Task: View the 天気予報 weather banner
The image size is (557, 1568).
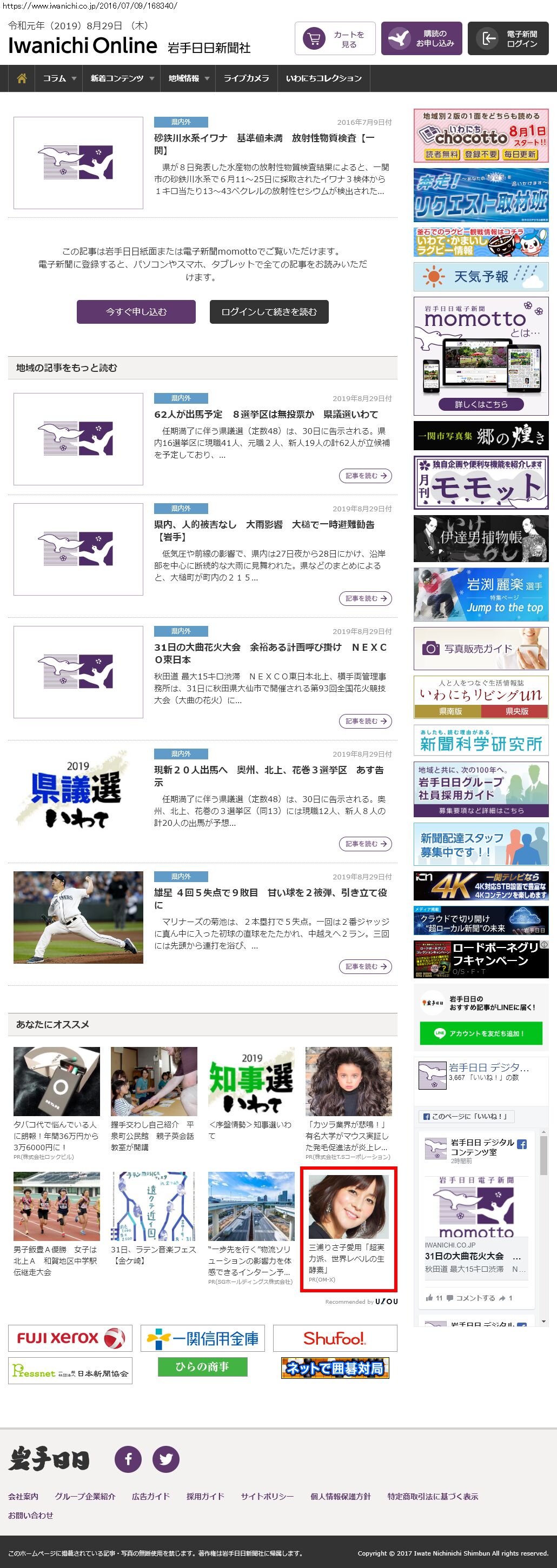Action: [480, 277]
